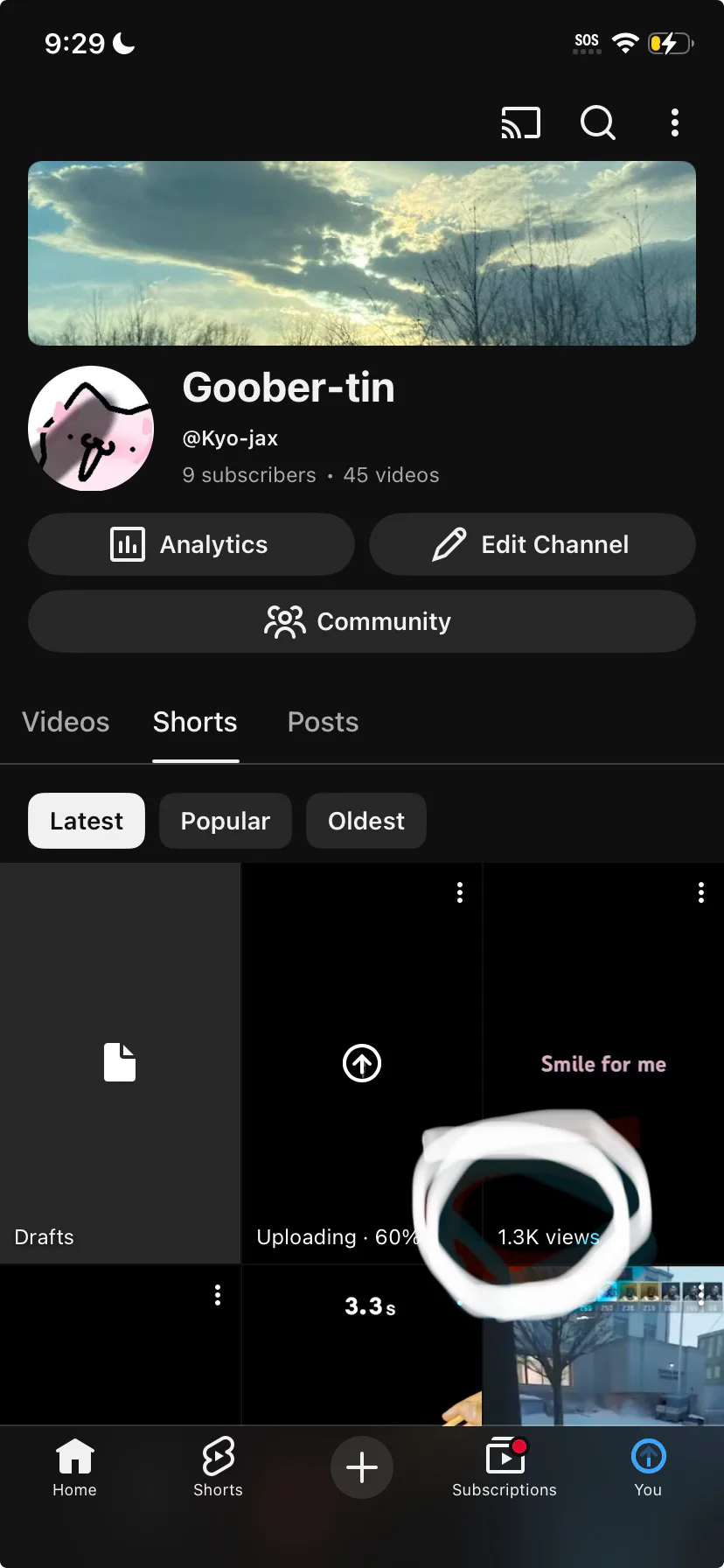Open the Drafts tile
724x1568 pixels.
point(120,1063)
